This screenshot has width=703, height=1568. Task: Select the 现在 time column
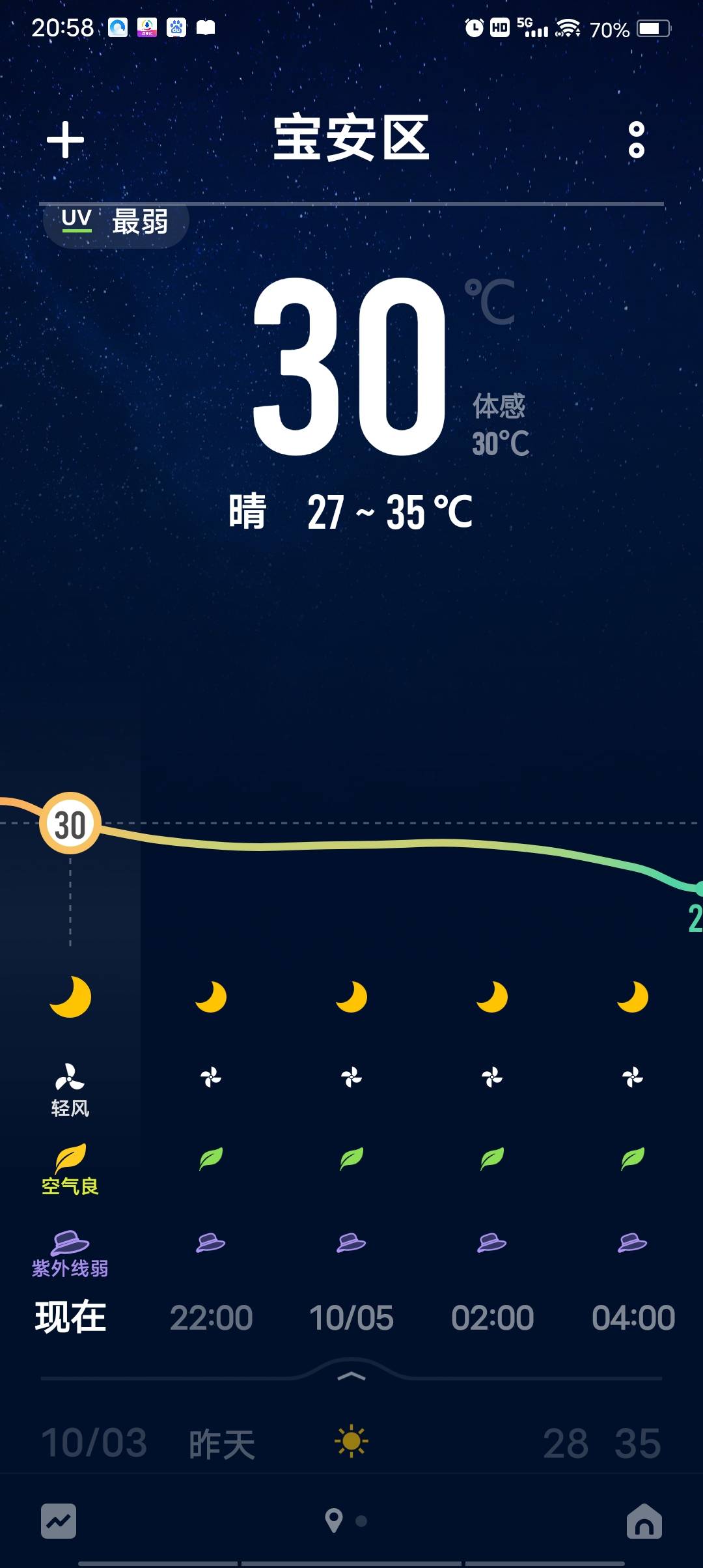(70, 1316)
